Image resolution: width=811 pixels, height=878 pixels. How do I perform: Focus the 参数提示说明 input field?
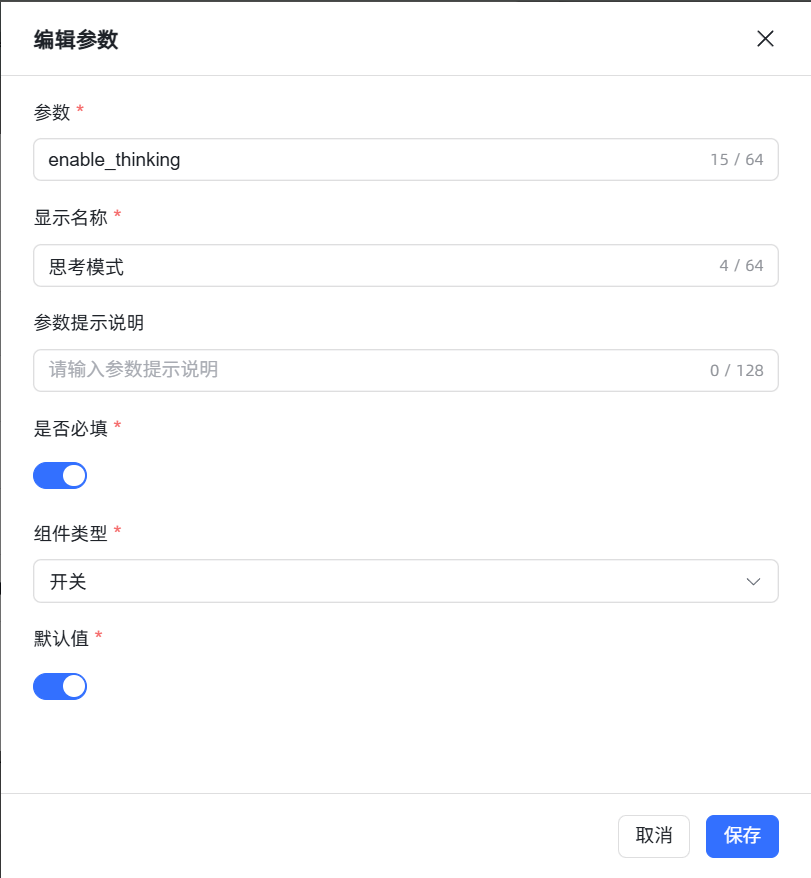click(370, 370)
